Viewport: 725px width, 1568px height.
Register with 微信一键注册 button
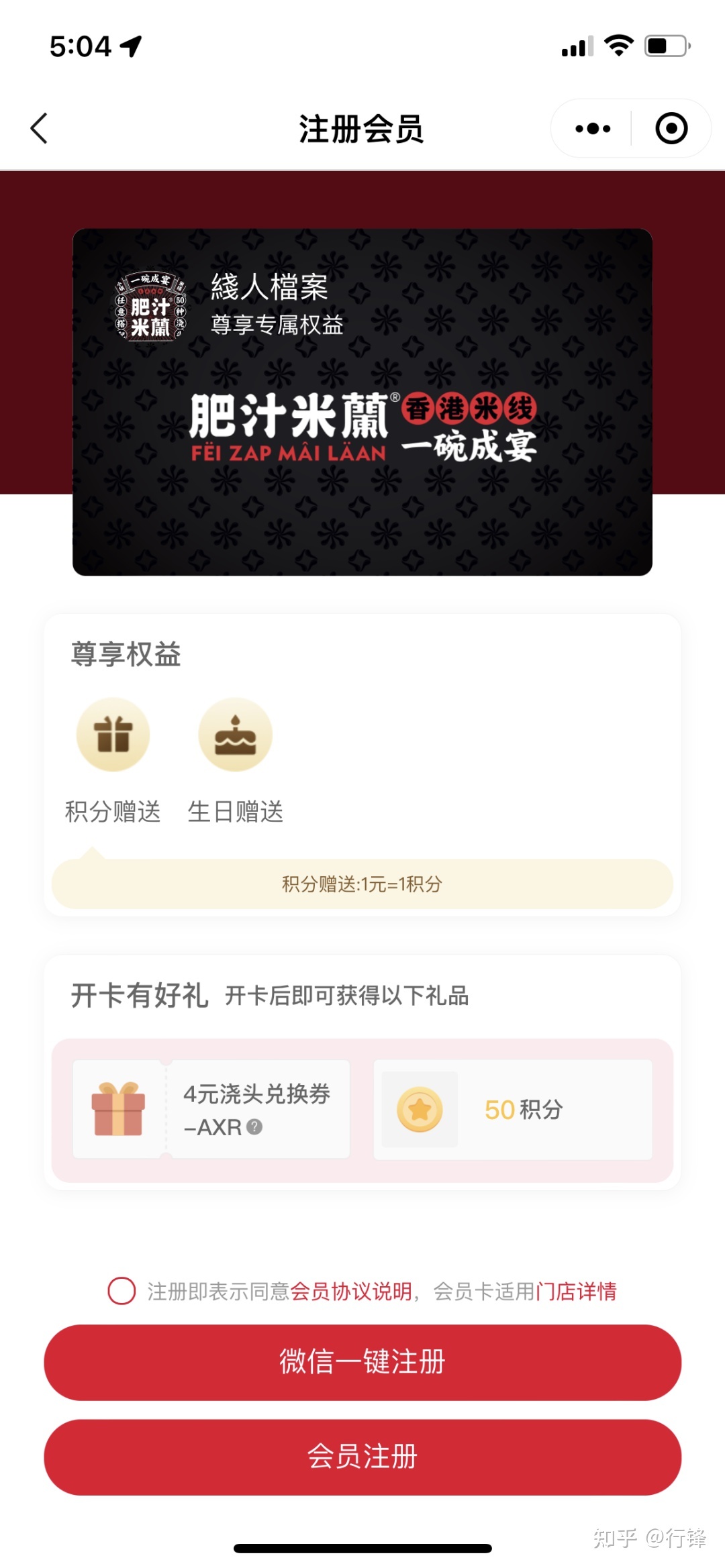click(x=362, y=1362)
